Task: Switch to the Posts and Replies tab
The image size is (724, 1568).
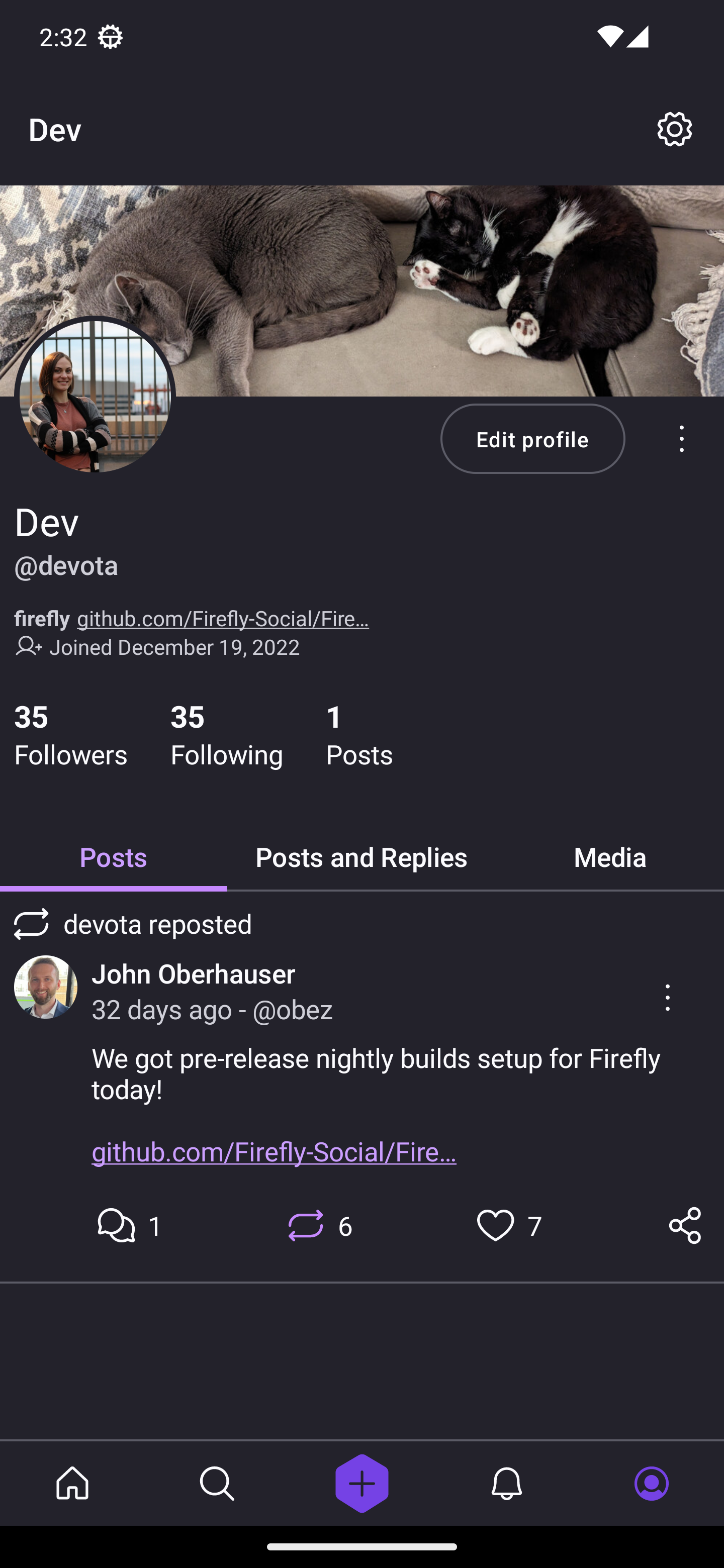Action: click(x=361, y=858)
